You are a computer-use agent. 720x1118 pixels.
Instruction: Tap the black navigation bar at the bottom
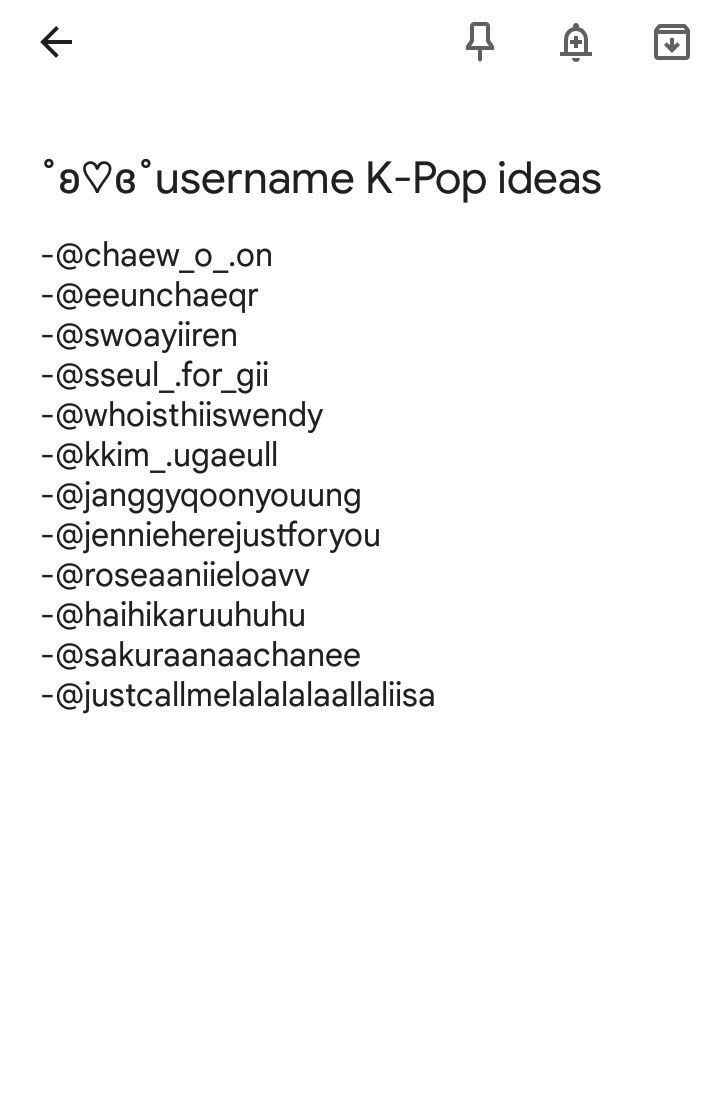360,1110
